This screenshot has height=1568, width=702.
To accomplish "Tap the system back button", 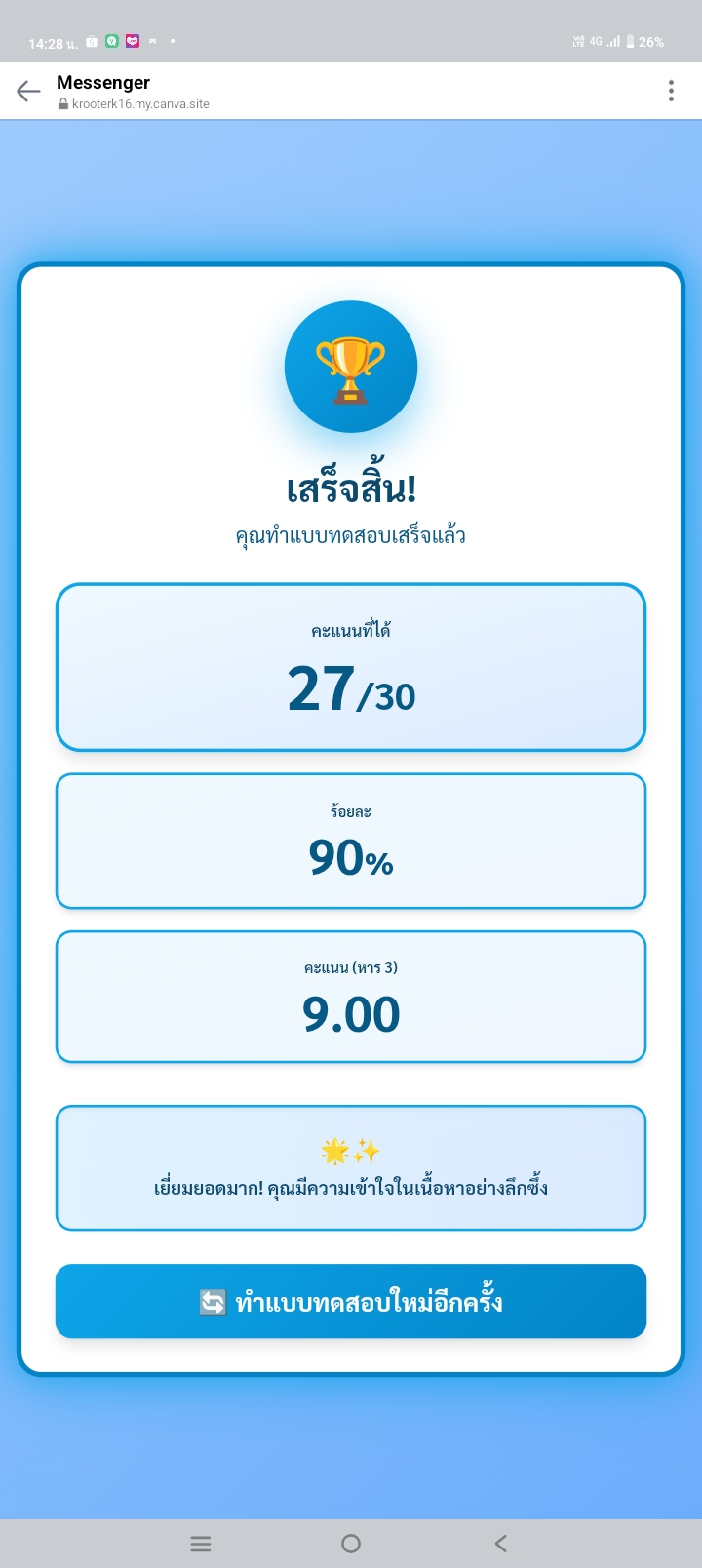I will (x=500, y=1544).
